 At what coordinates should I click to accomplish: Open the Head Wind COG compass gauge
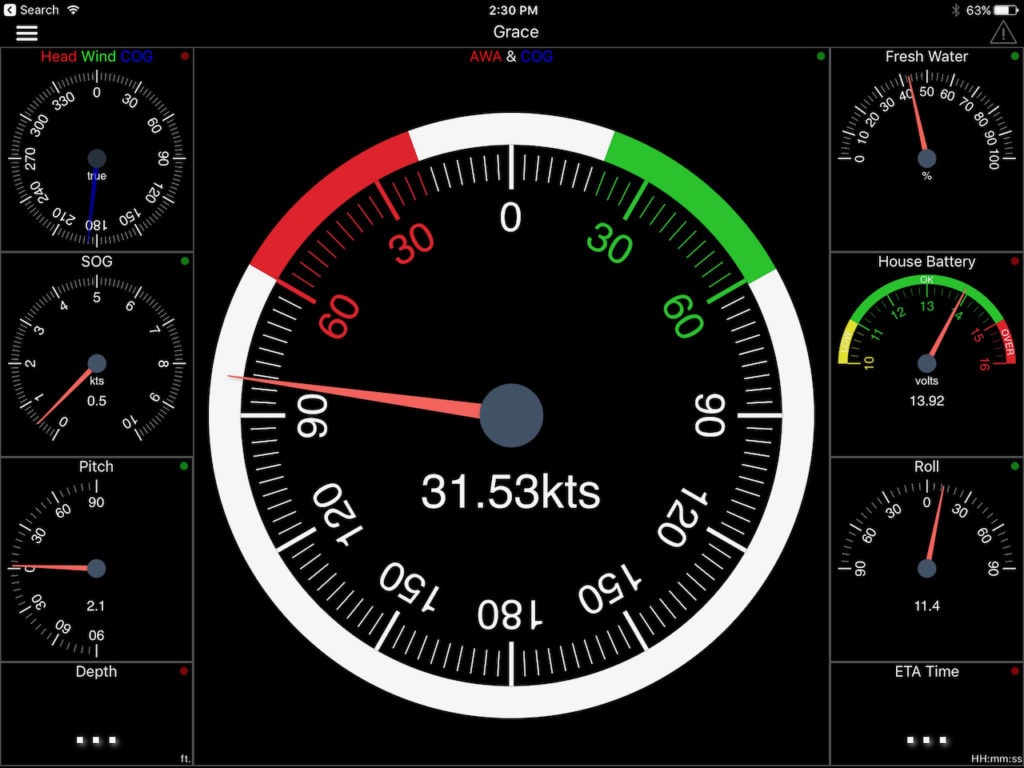(96, 150)
